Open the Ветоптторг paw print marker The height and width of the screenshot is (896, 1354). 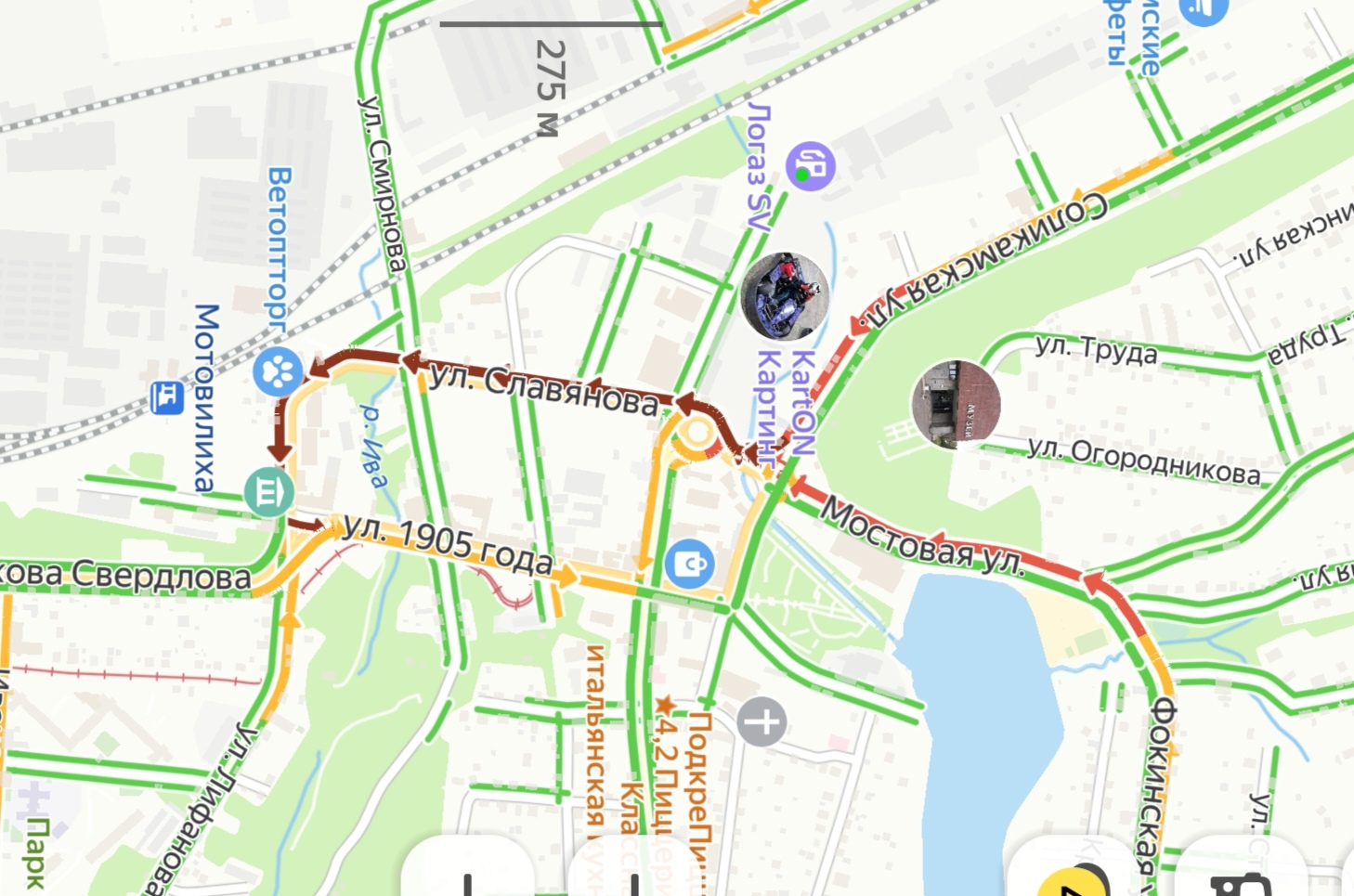(278, 371)
